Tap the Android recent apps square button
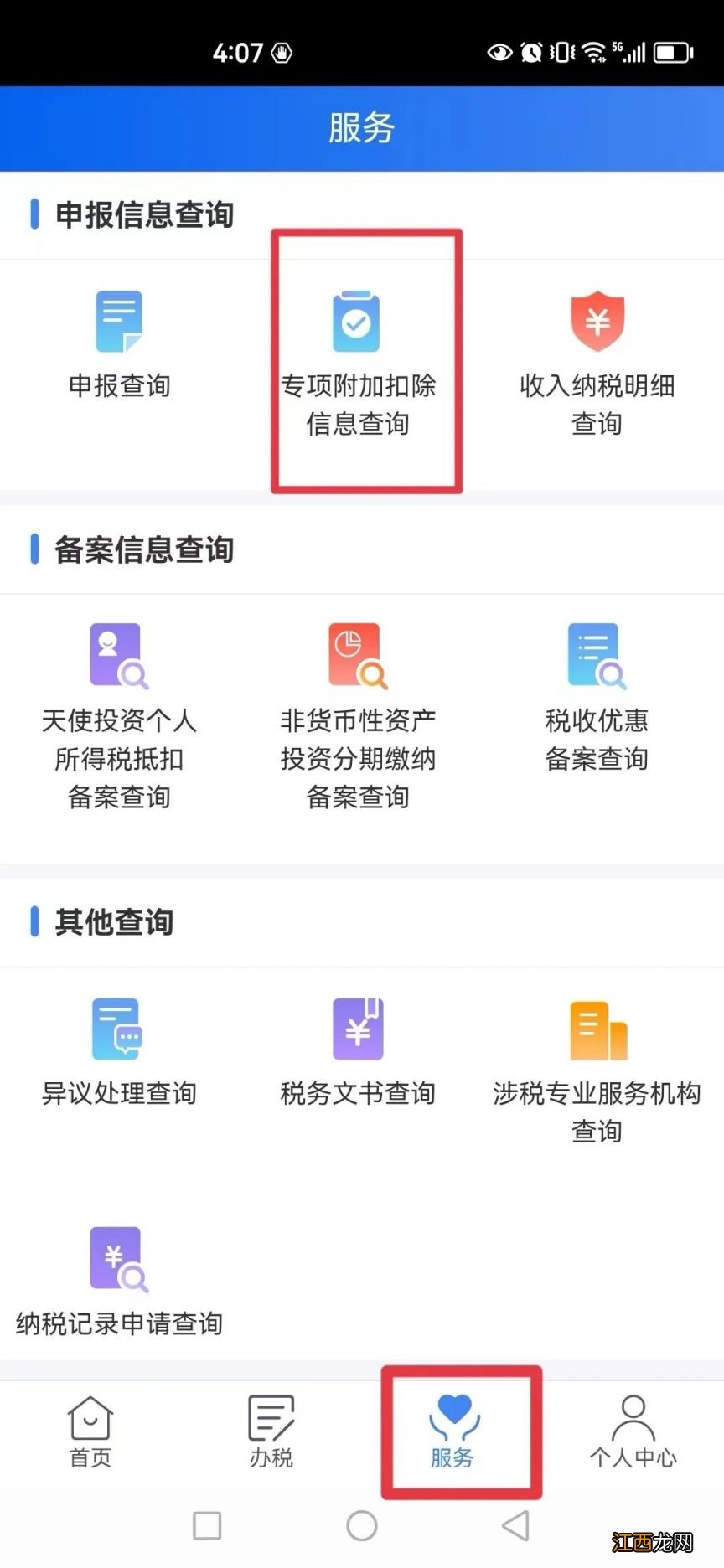This screenshot has height=1568, width=724. click(207, 1526)
